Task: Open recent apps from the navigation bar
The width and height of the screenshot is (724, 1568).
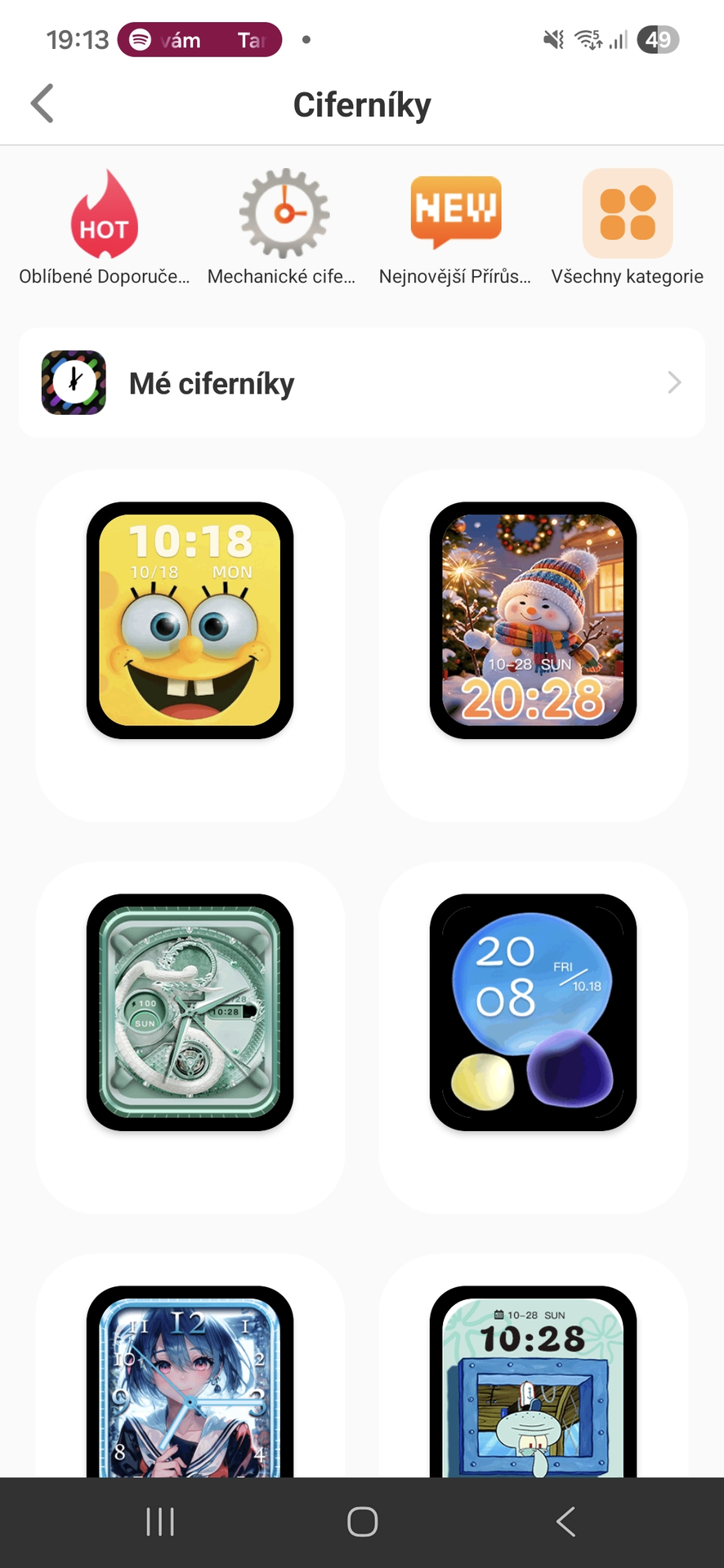Action: (x=160, y=1522)
